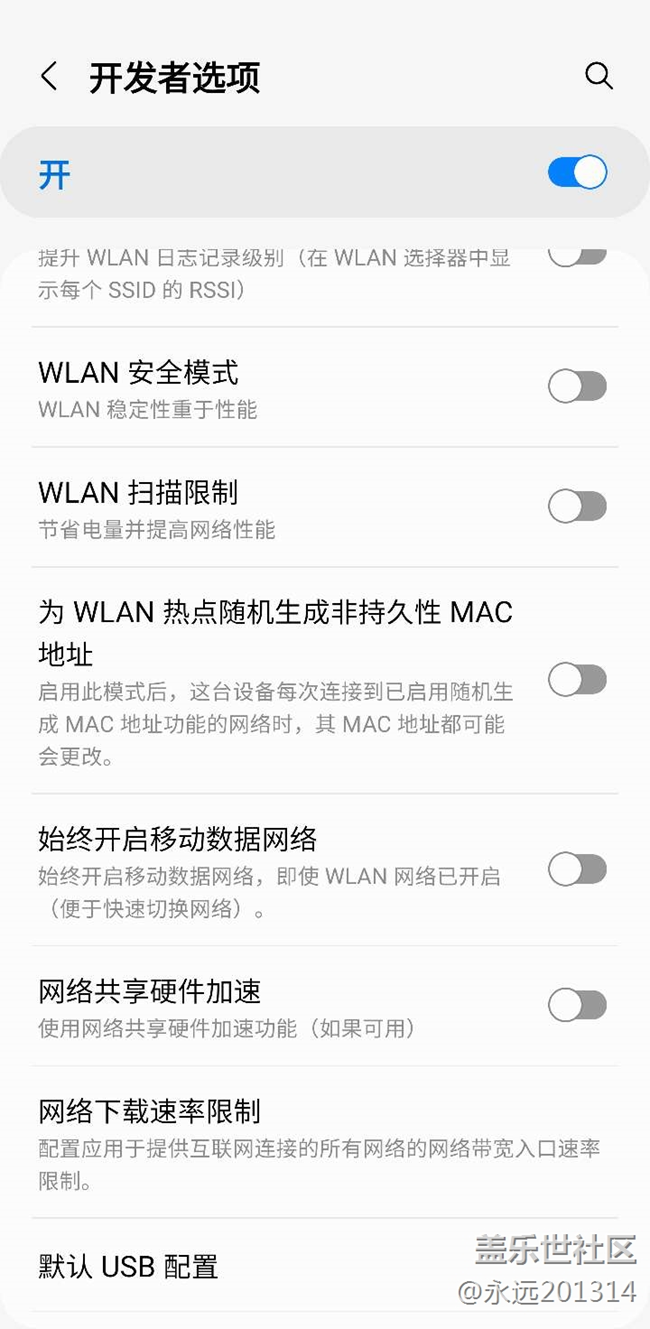Go back from 开发者选项
This screenshot has height=1329, width=650.
48,77
